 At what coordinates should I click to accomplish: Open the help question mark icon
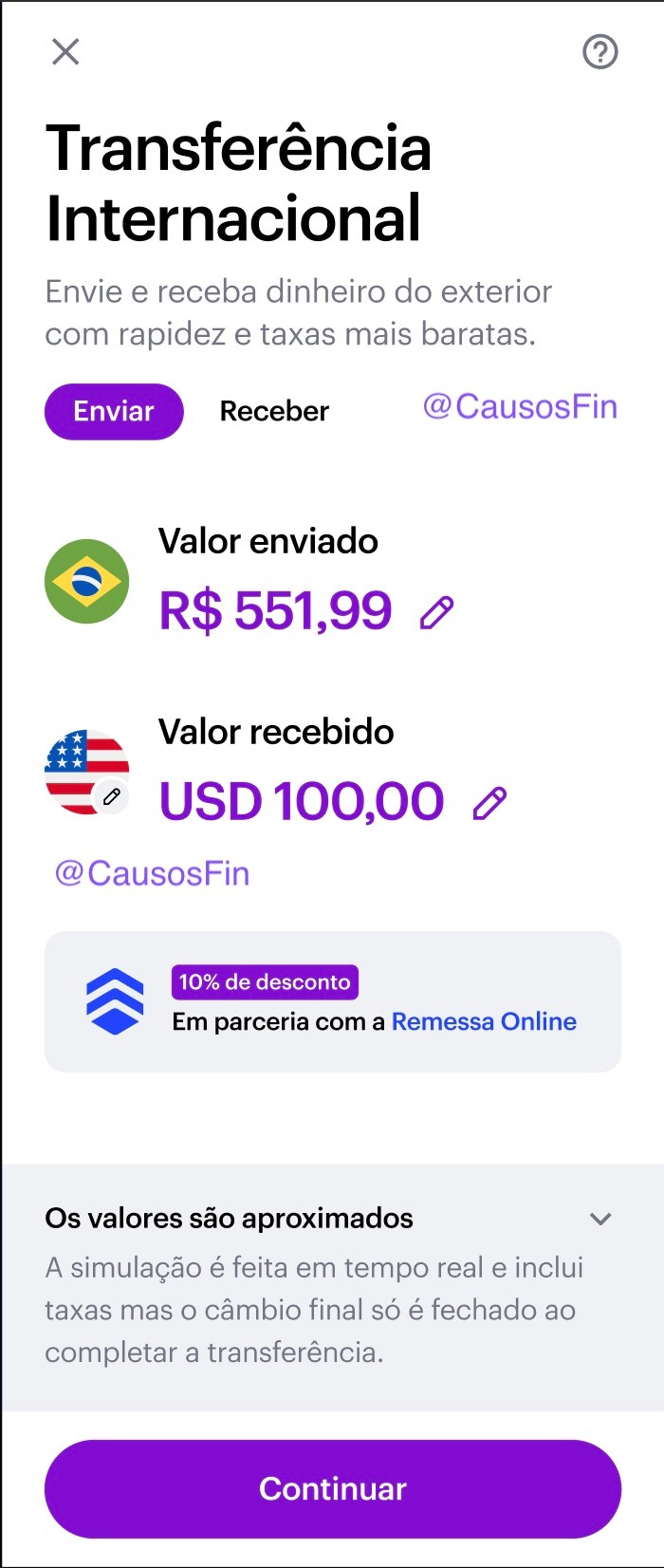click(x=599, y=52)
